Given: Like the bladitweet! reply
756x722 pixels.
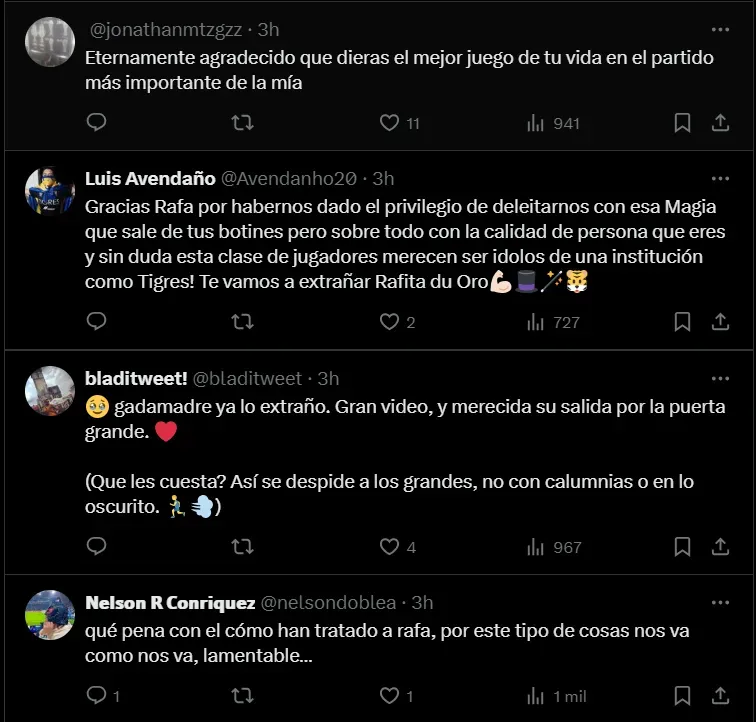Looking at the screenshot, I should pyautogui.click(x=389, y=547).
